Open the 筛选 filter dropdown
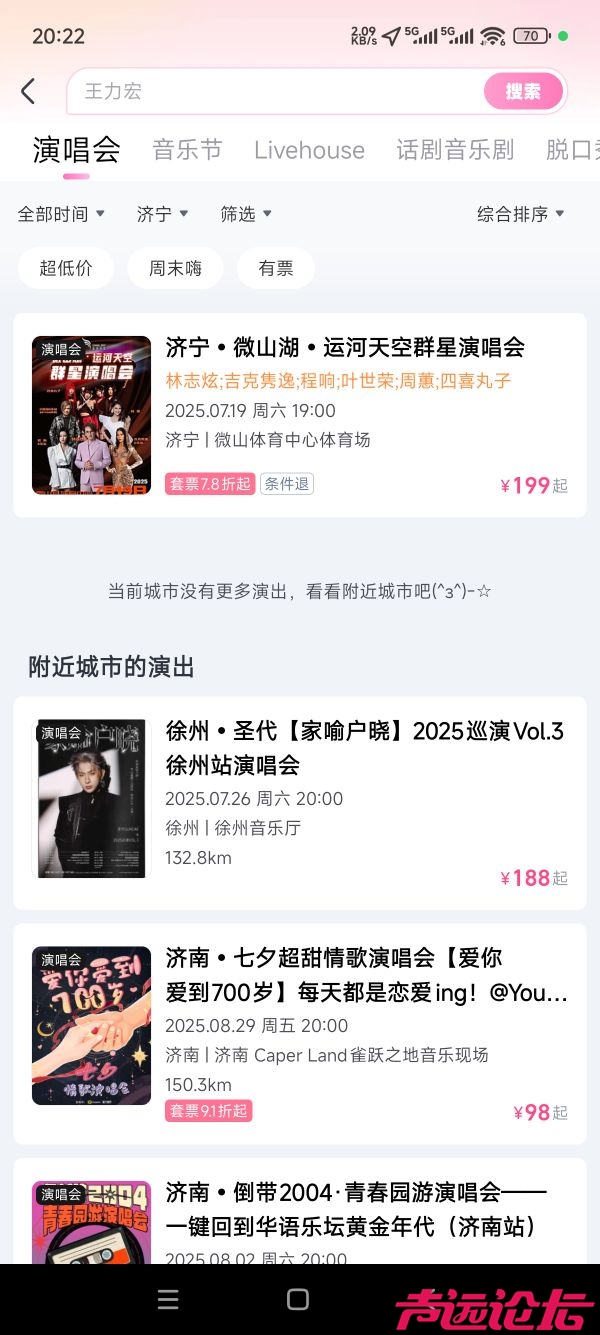The image size is (600, 1335). (246, 214)
